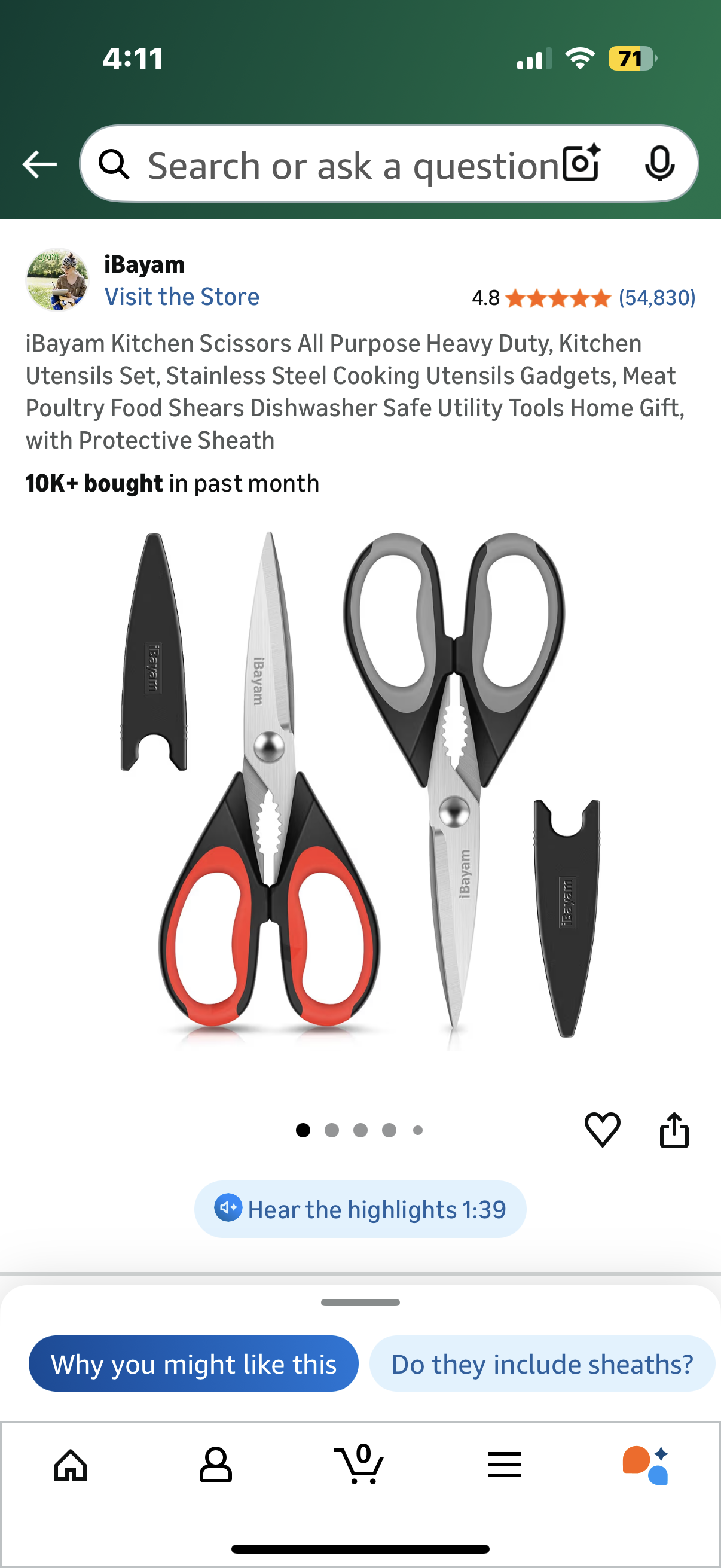Go to the Home tab
The width and height of the screenshot is (721, 1568).
(71, 1465)
